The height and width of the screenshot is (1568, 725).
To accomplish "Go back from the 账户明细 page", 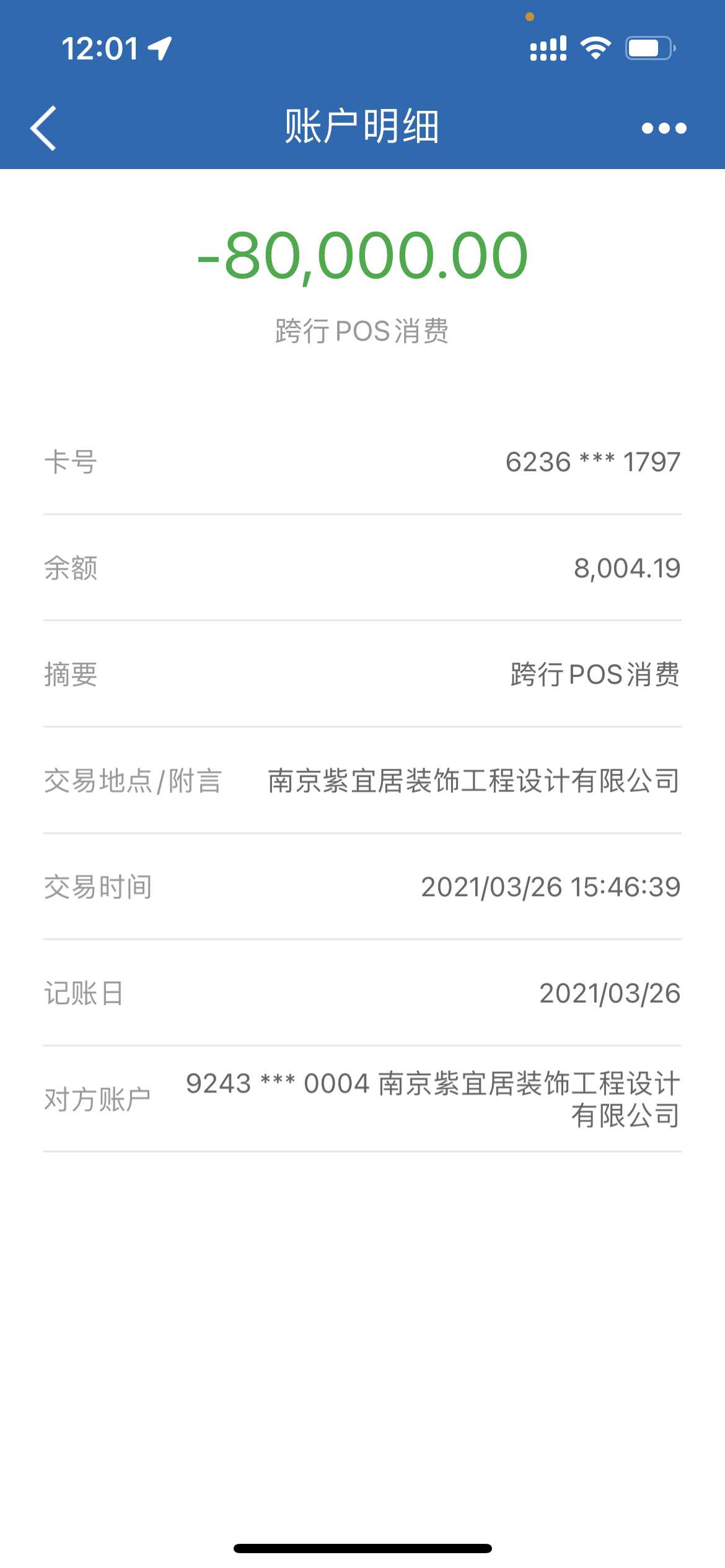I will [x=43, y=128].
